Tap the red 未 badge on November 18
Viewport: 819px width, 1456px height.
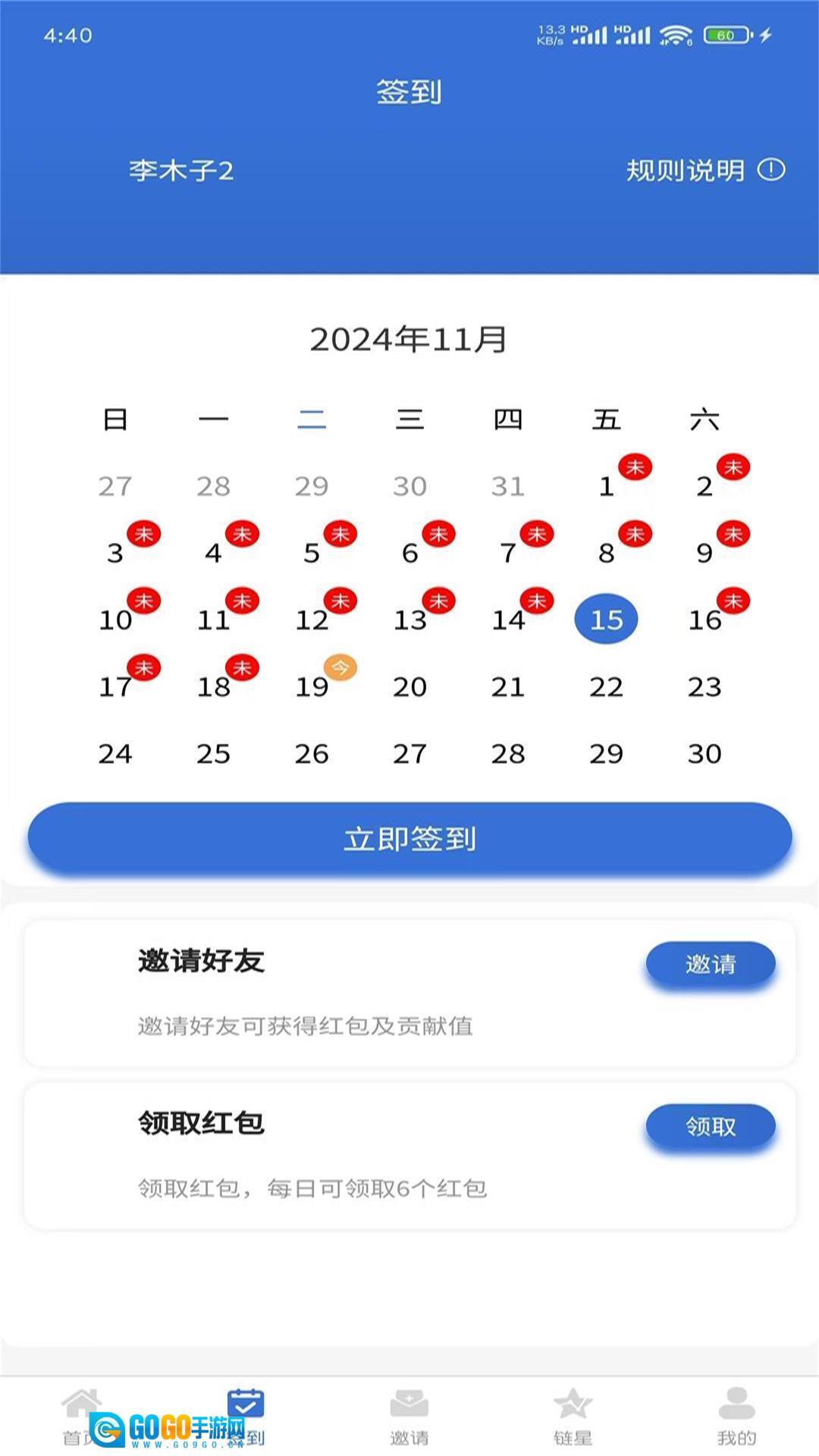click(242, 668)
